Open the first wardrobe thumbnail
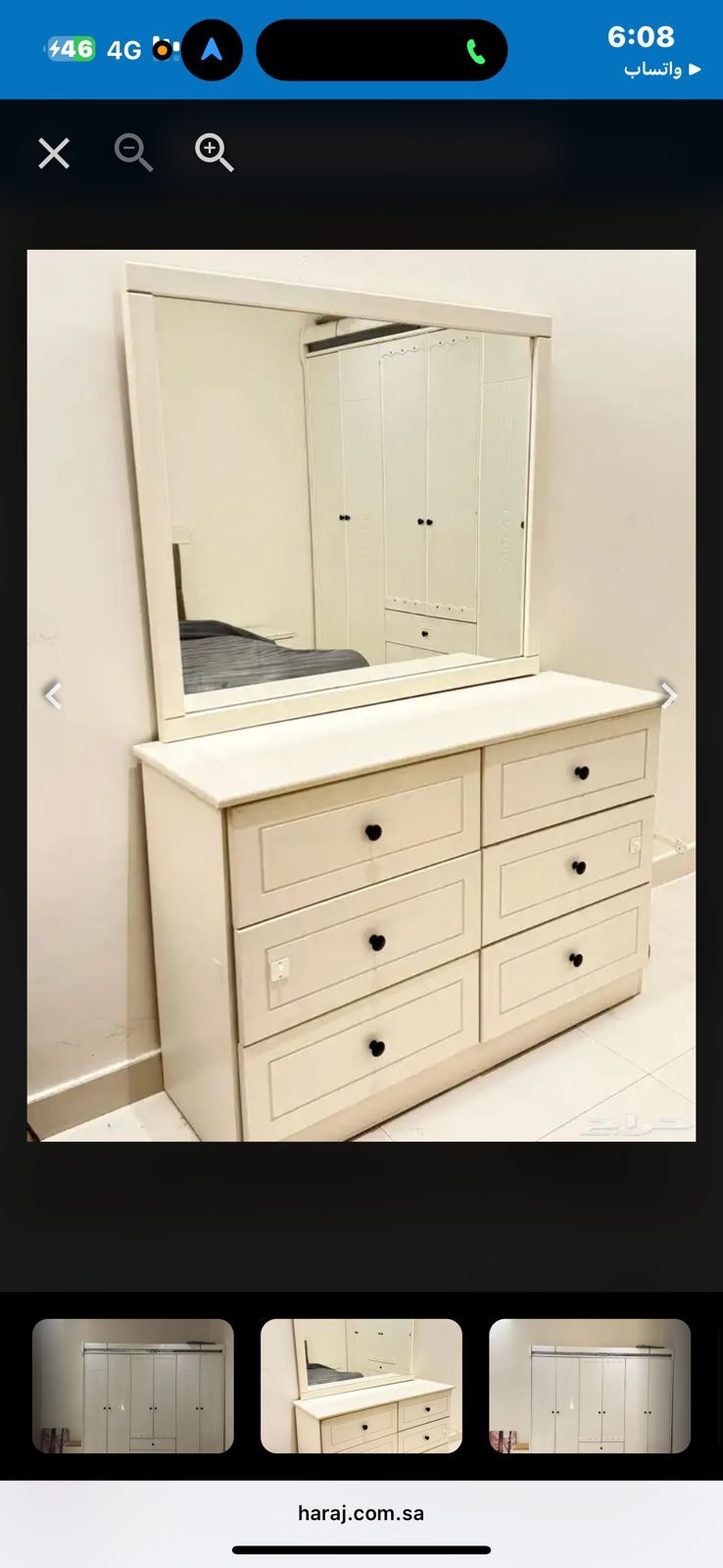Viewport: 723px width, 1568px height. pyautogui.click(x=133, y=1386)
